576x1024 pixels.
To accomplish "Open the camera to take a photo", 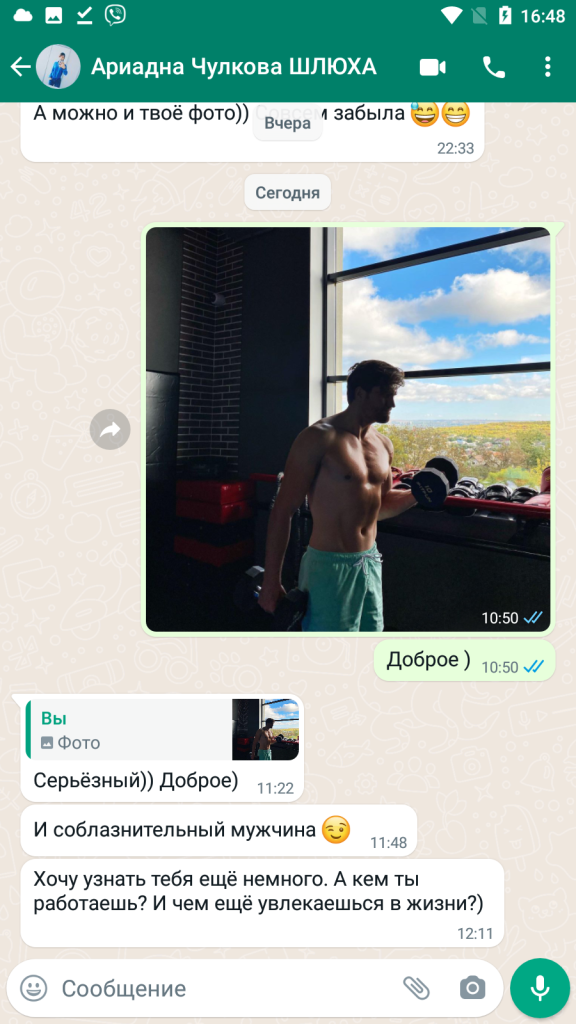I will click(472, 988).
